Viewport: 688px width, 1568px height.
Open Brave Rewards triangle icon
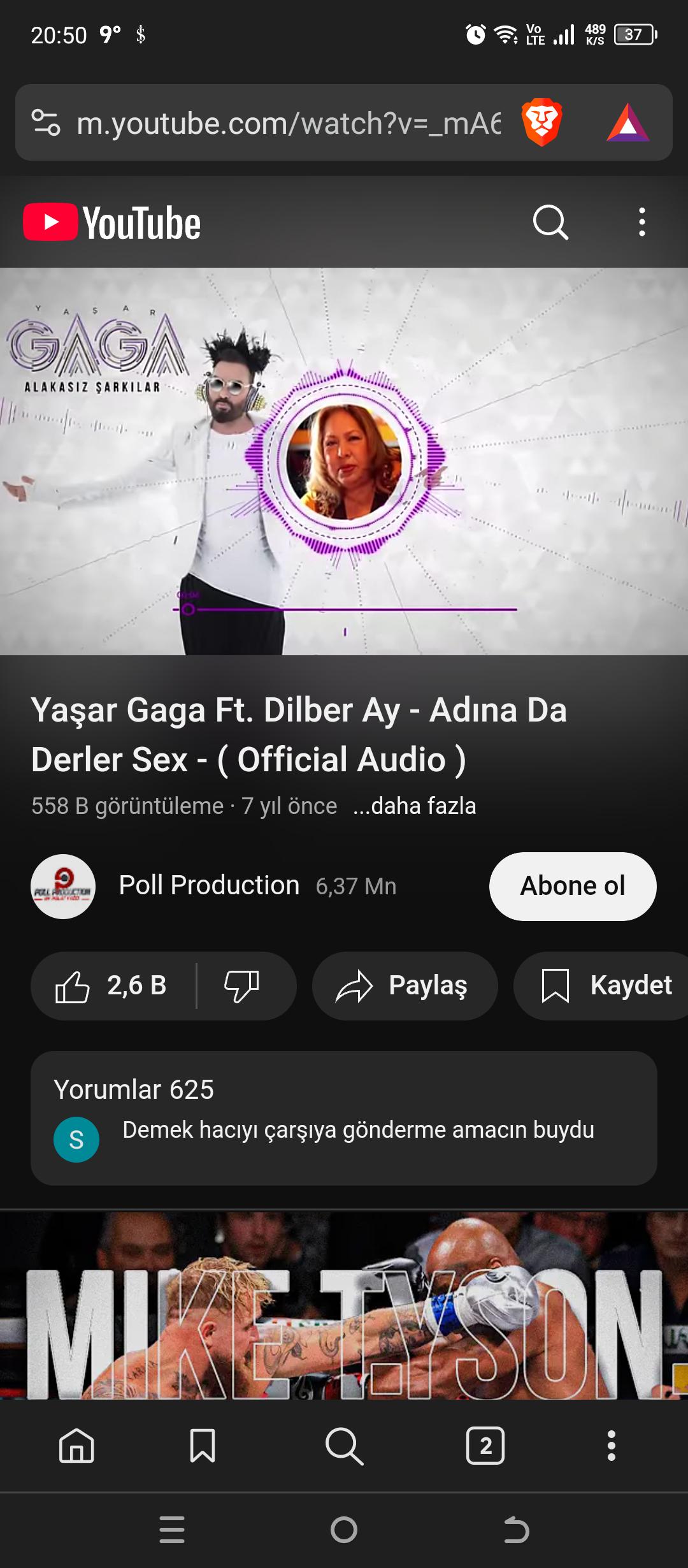[627, 123]
